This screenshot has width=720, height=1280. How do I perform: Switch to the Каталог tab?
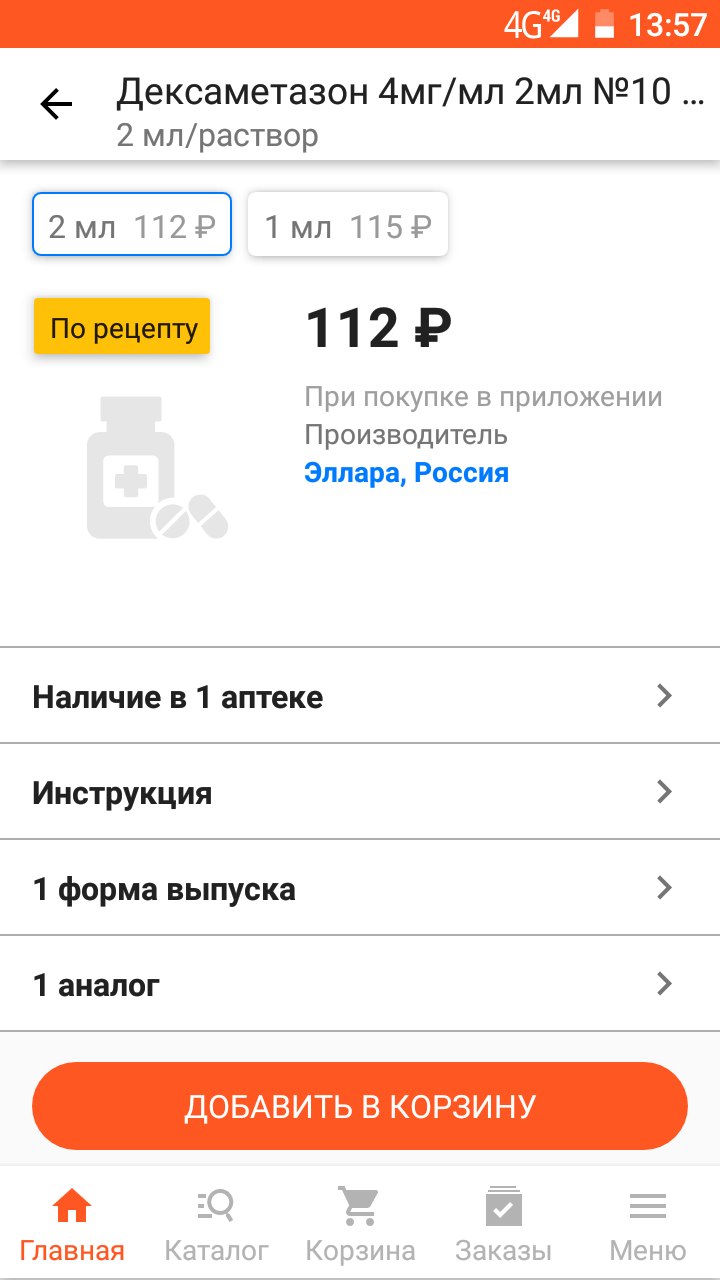216,1224
